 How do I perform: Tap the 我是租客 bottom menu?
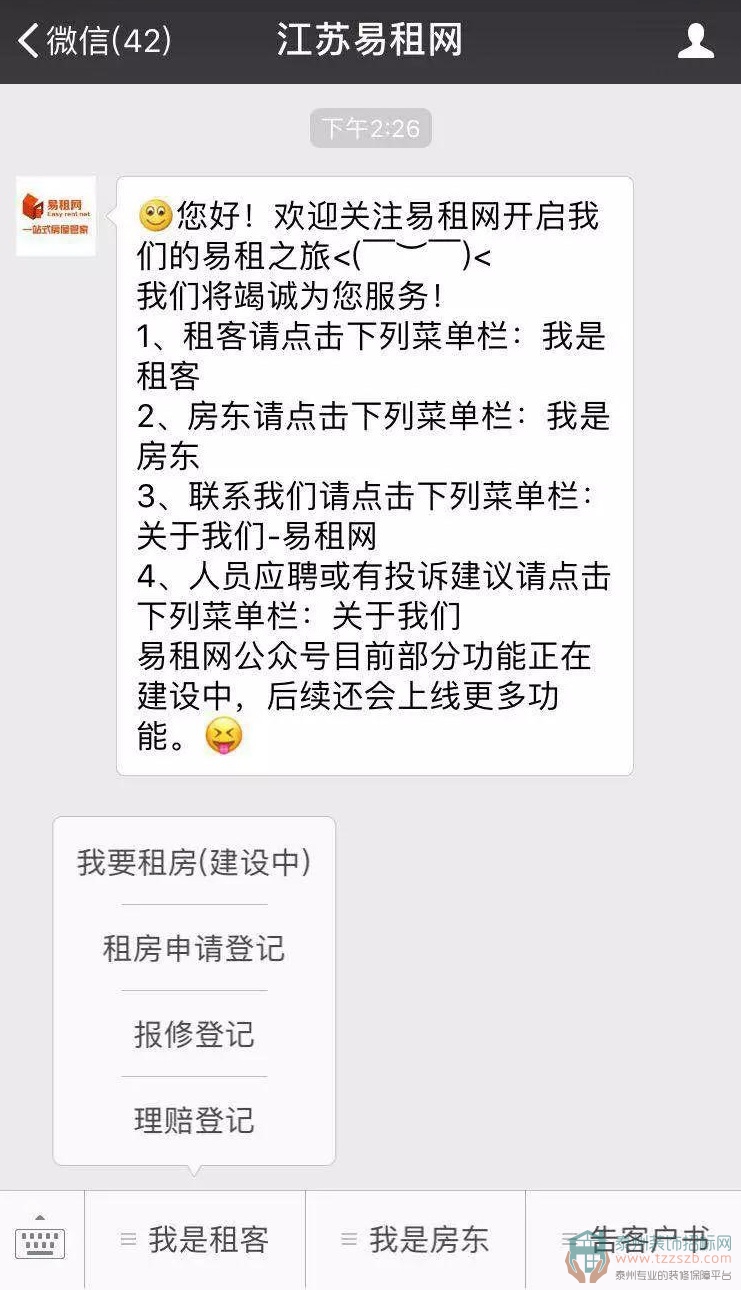pos(196,1240)
